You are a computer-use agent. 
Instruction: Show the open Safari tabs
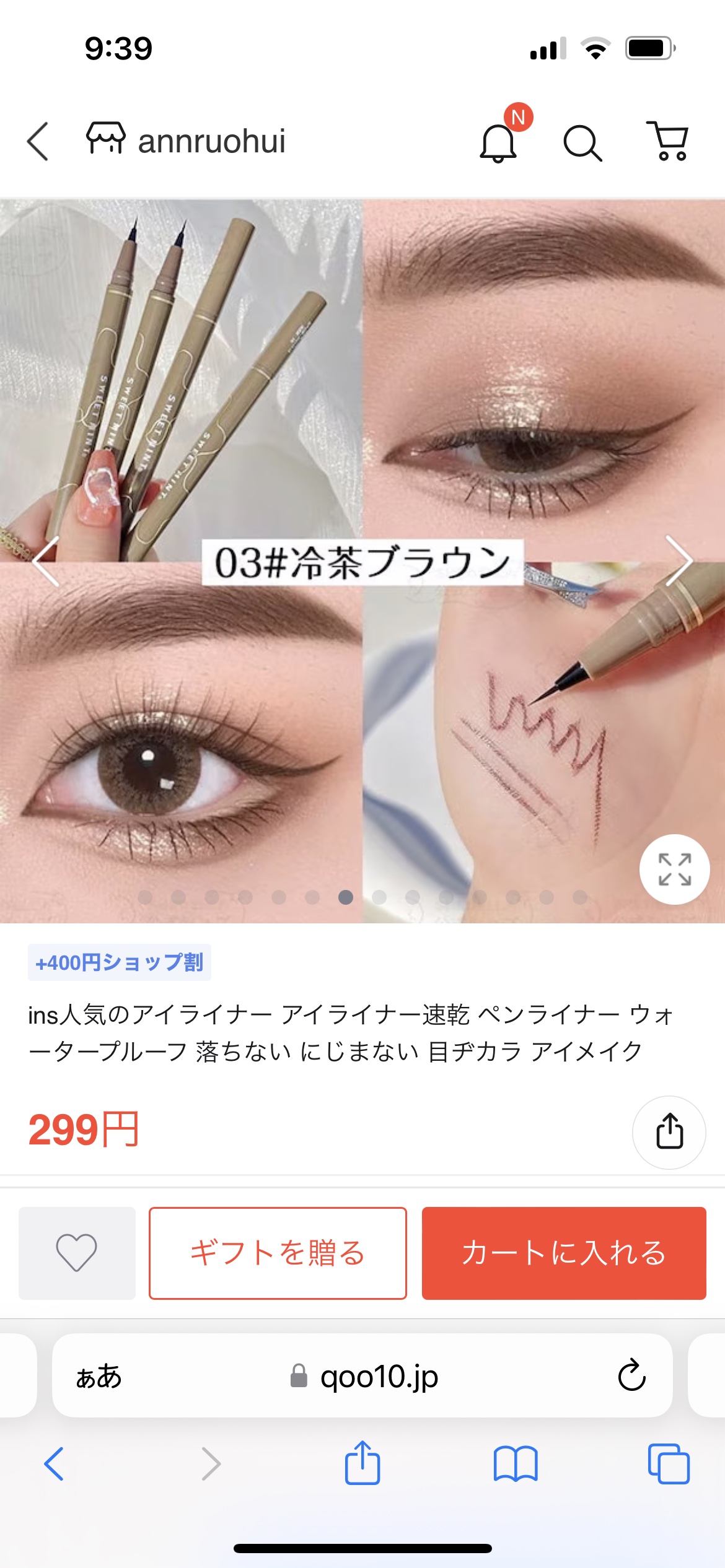tap(669, 1464)
